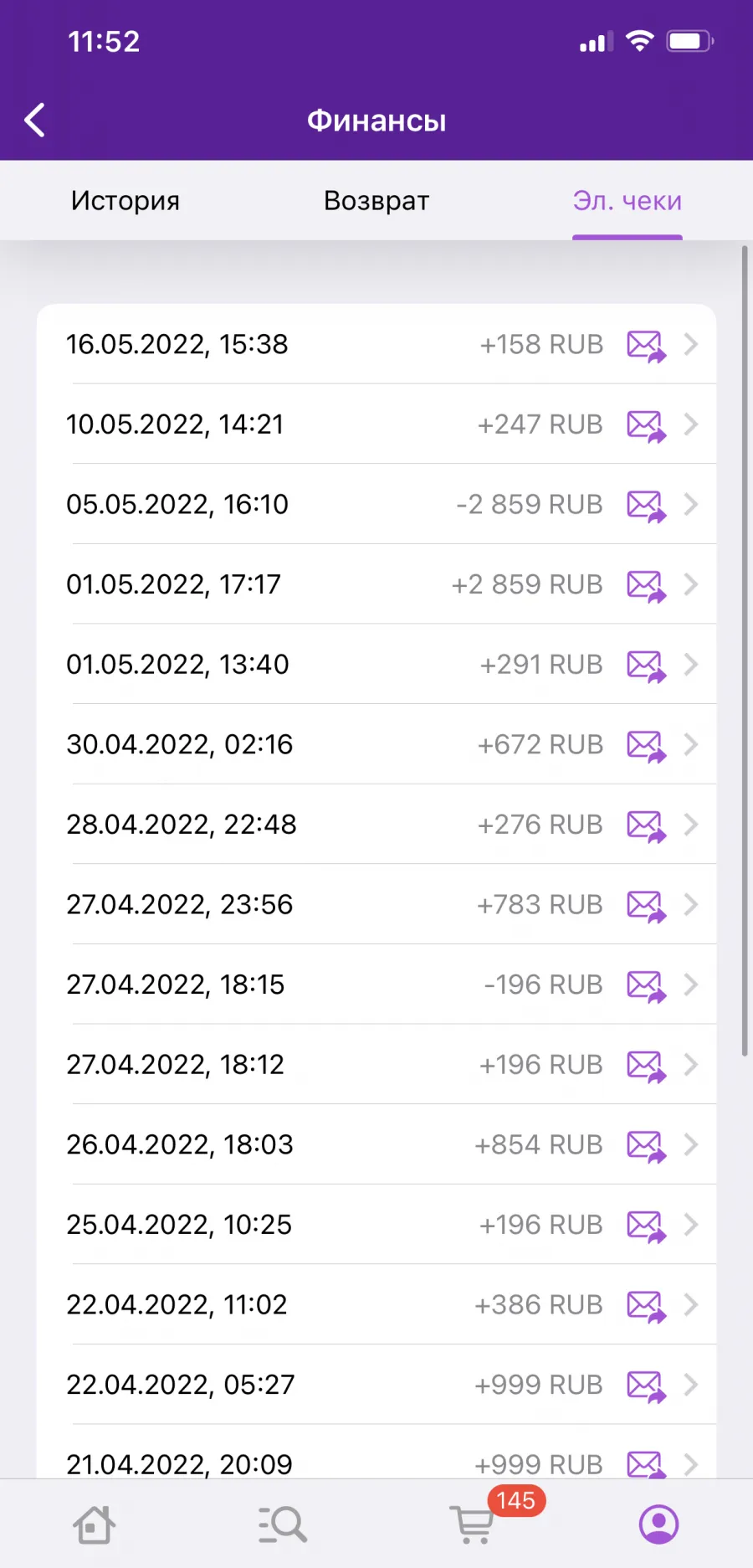Open the +291 RUB receipt

(376, 664)
